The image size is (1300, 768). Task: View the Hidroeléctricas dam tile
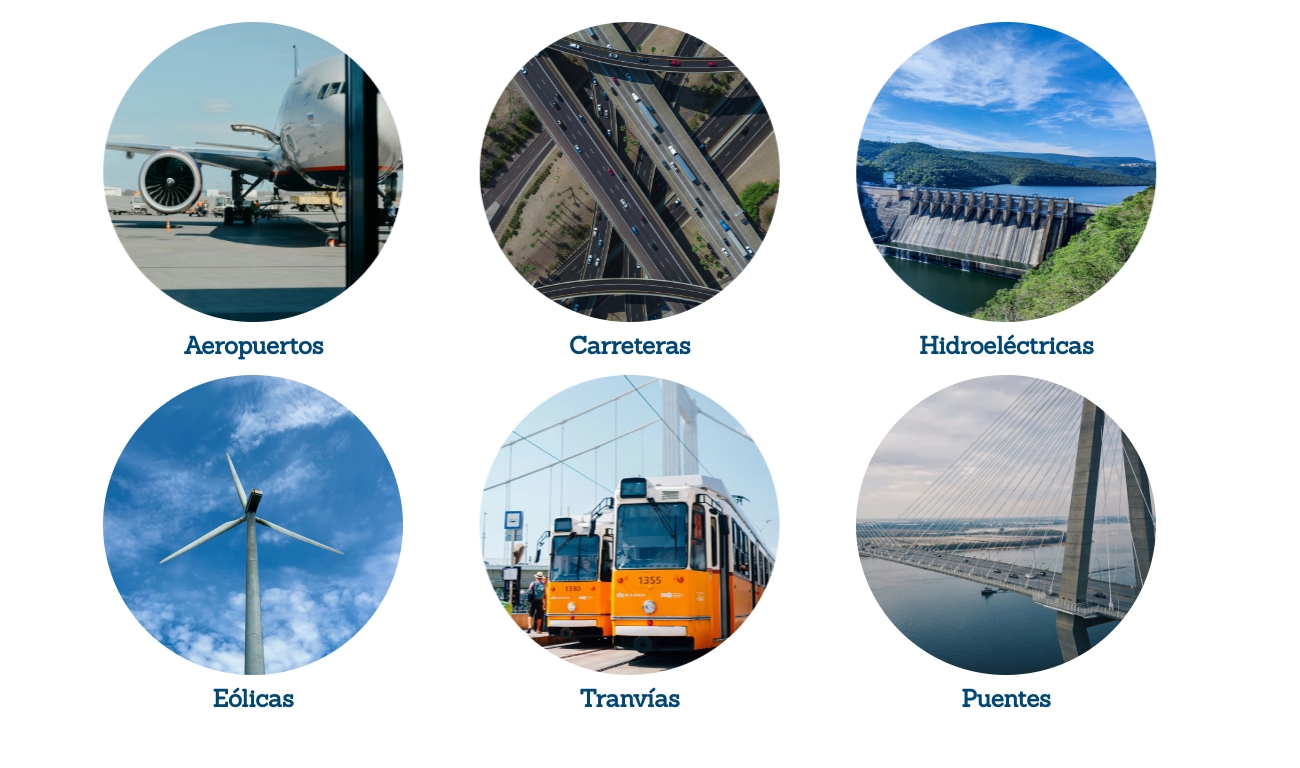click(x=1005, y=172)
